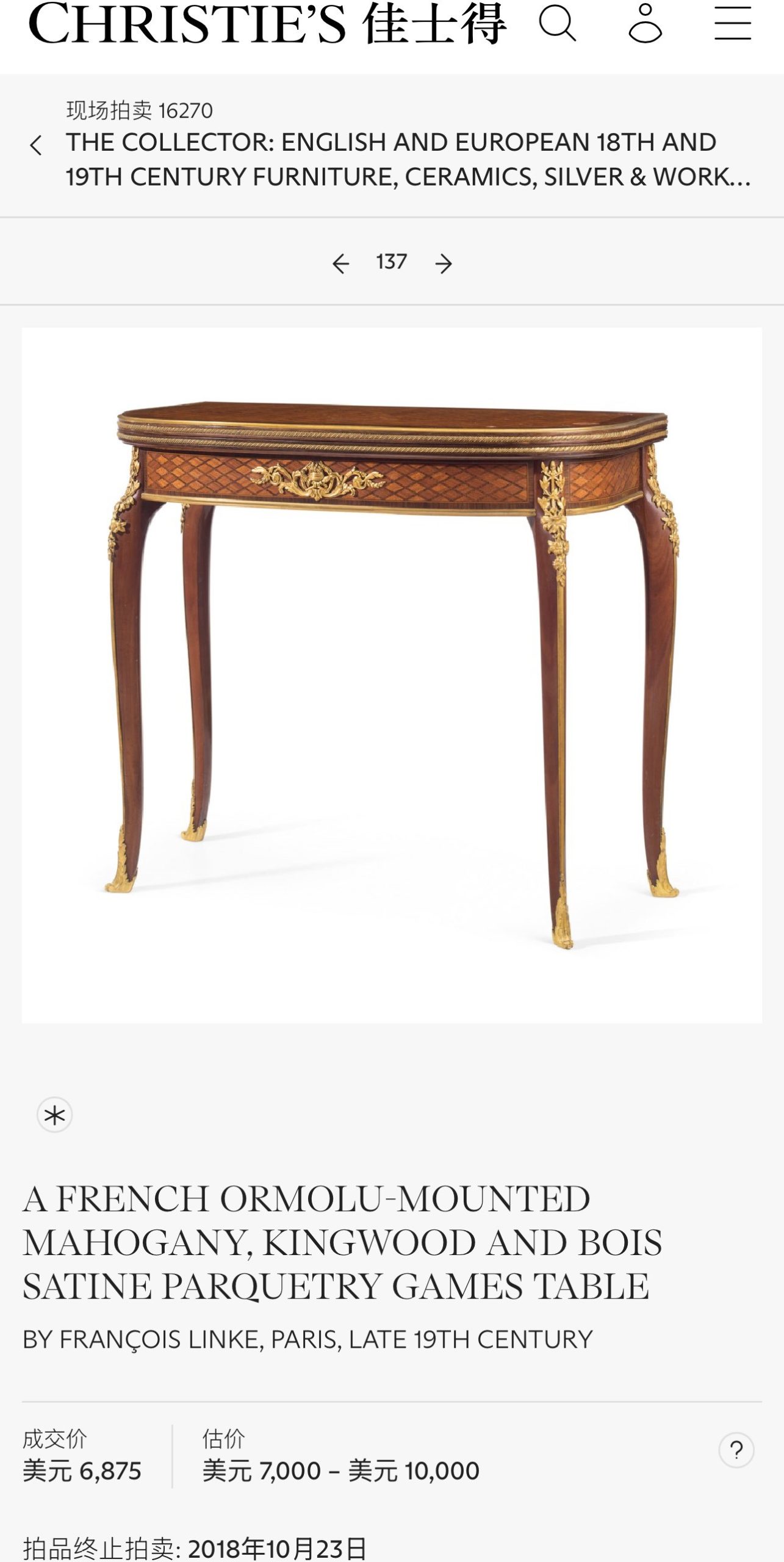This screenshot has width=784, height=1562.
Task: Open the search magnifier icon
Action: click(557, 23)
